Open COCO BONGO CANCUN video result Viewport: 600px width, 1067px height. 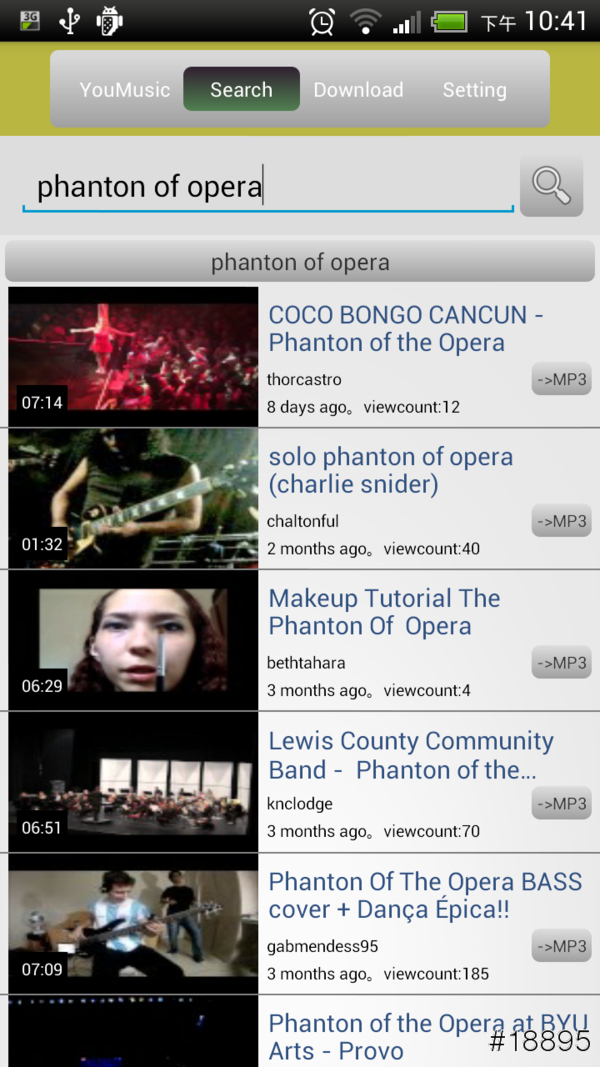click(x=405, y=329)
